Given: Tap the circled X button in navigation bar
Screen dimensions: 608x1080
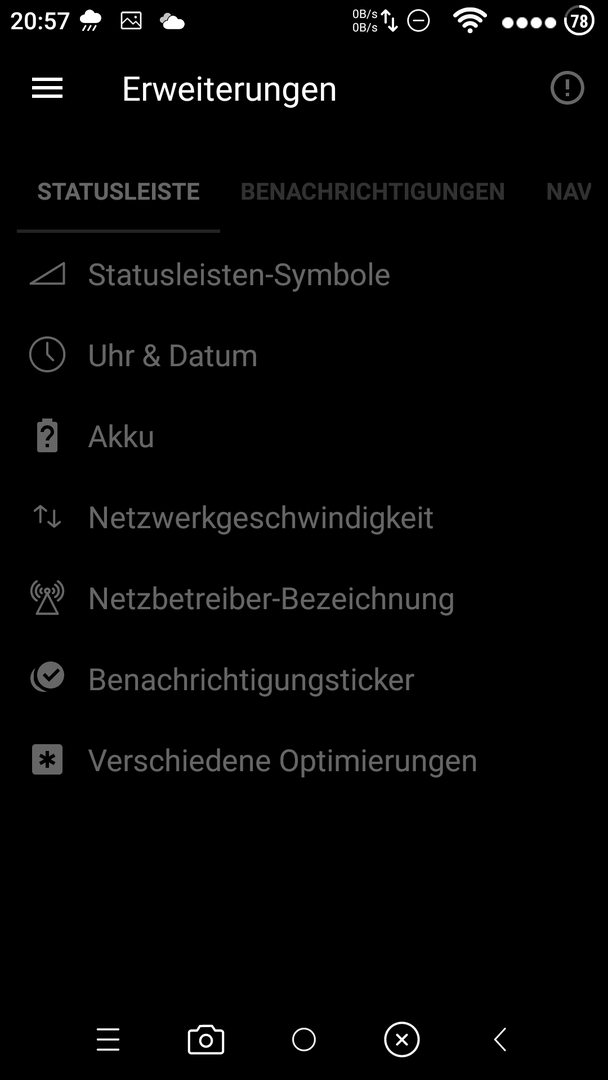Looking at the screenshot, I should (402, 1039).
